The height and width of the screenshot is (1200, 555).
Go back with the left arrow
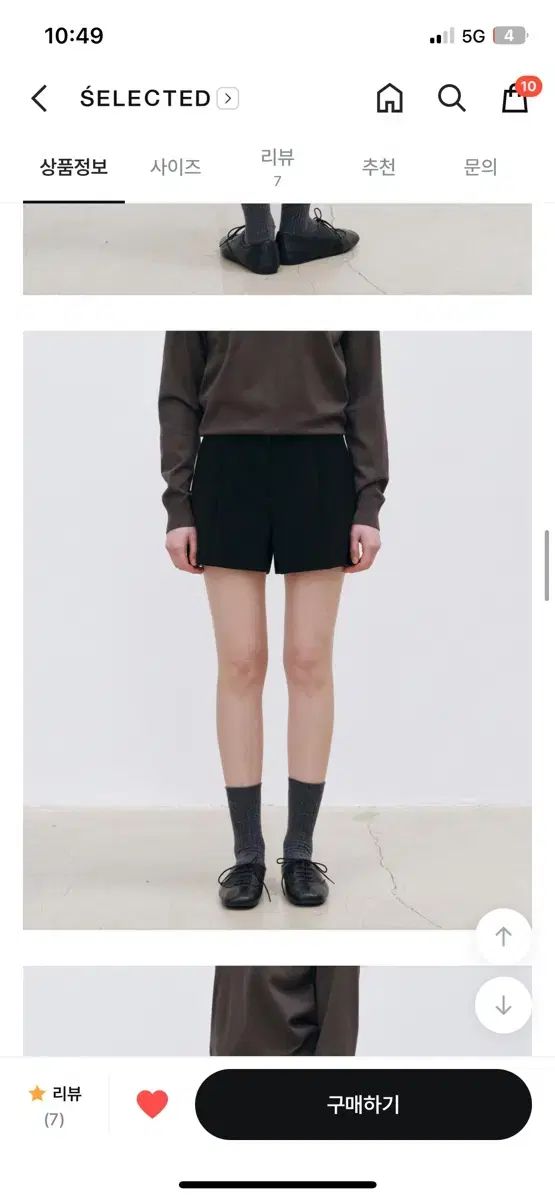[39, 98]
